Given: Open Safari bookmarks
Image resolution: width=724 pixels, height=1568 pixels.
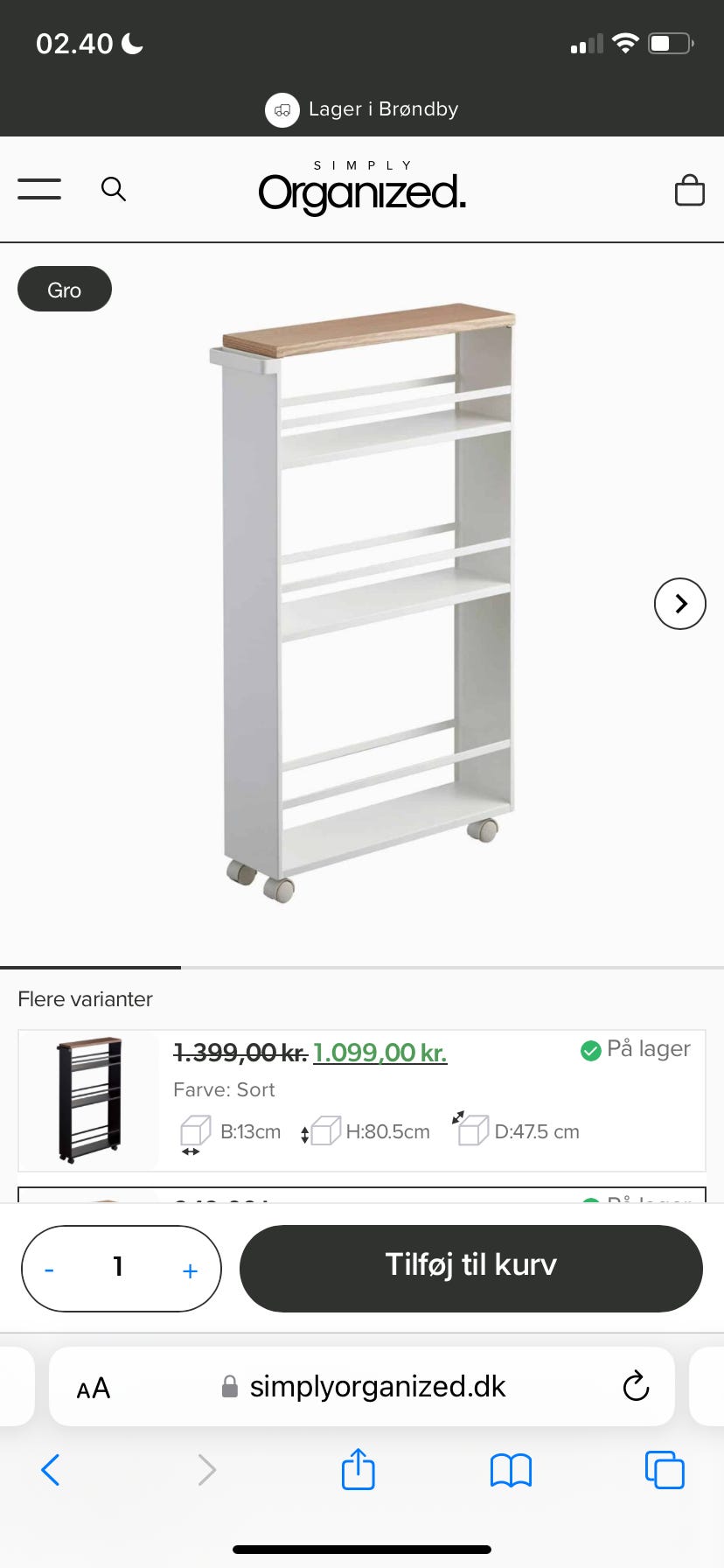Looking at the screenshot, I should (512, 1470).
